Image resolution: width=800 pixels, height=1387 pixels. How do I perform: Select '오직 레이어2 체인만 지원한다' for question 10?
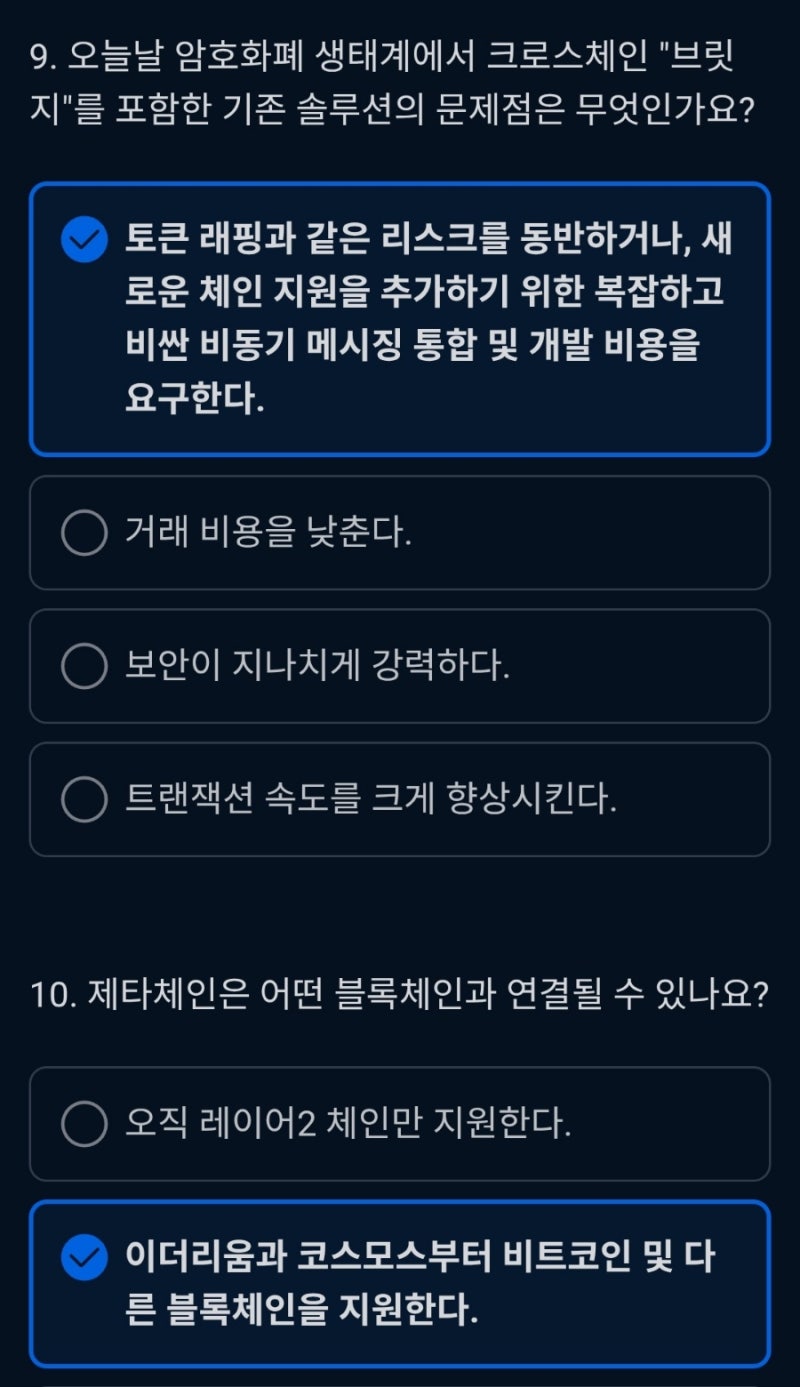coord(400,1124)
